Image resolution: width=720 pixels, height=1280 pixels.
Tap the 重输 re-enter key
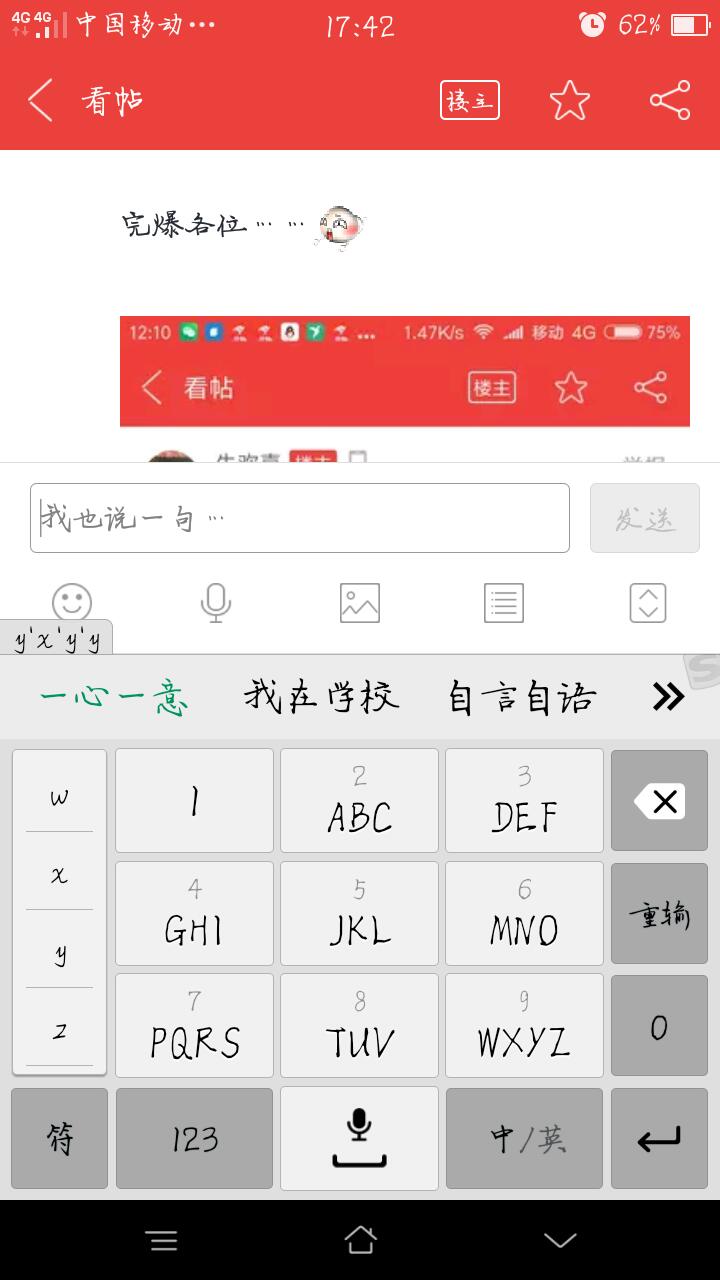[x=659, y=914]
